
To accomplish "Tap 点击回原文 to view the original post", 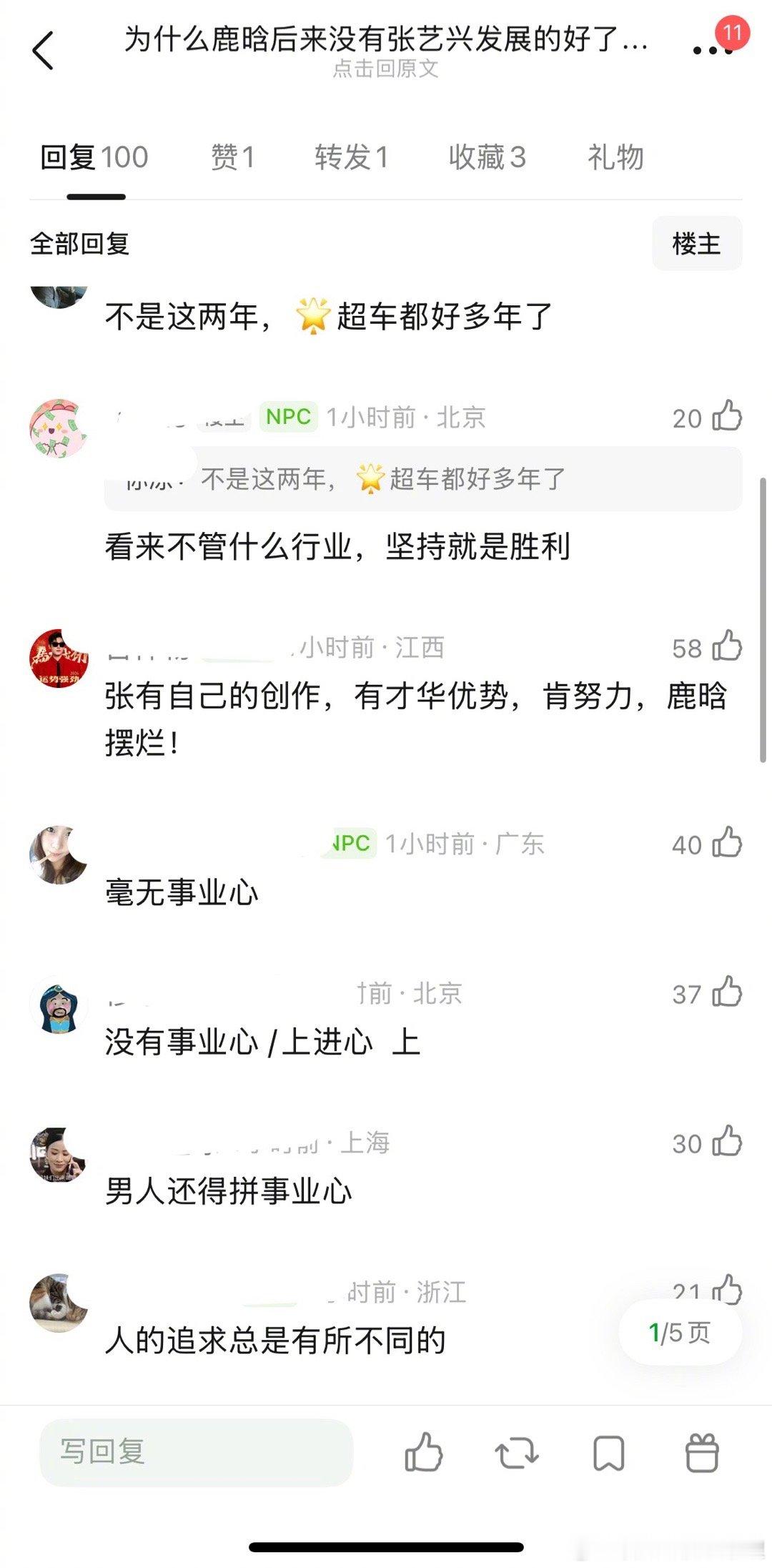I will pos(386,69).
